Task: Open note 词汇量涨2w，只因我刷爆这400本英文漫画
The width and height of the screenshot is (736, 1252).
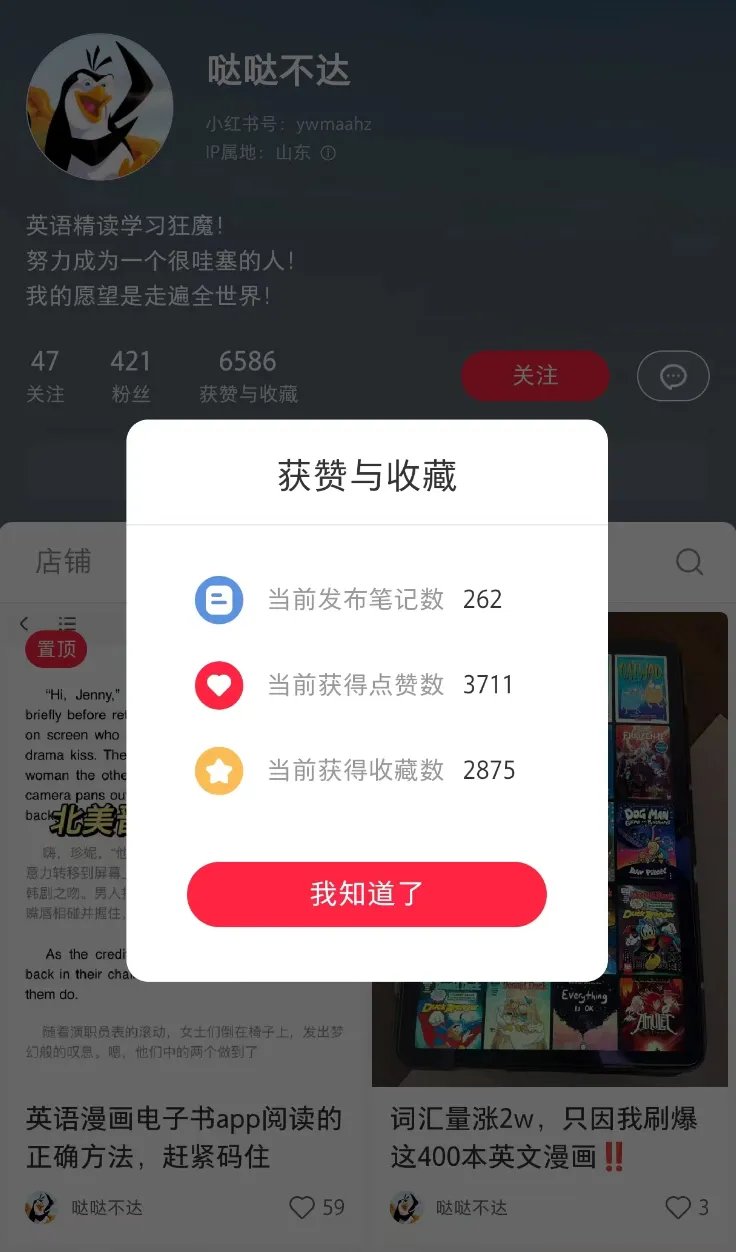Action: (x=543, y=1137)
